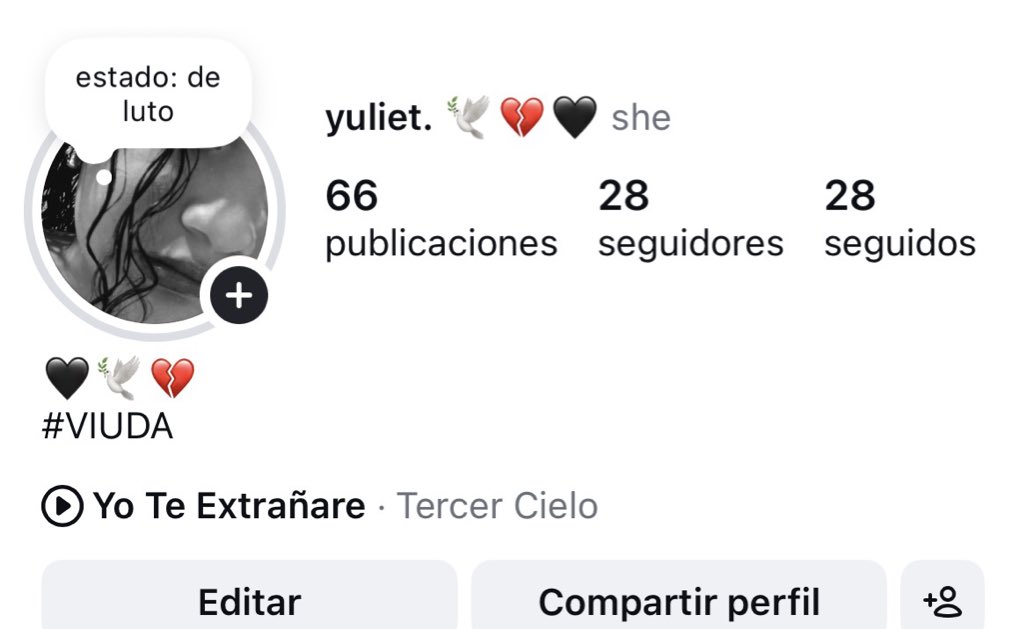1024x629 pixels.
Task: Select Compartir perfil button
Action: (679, 602)
